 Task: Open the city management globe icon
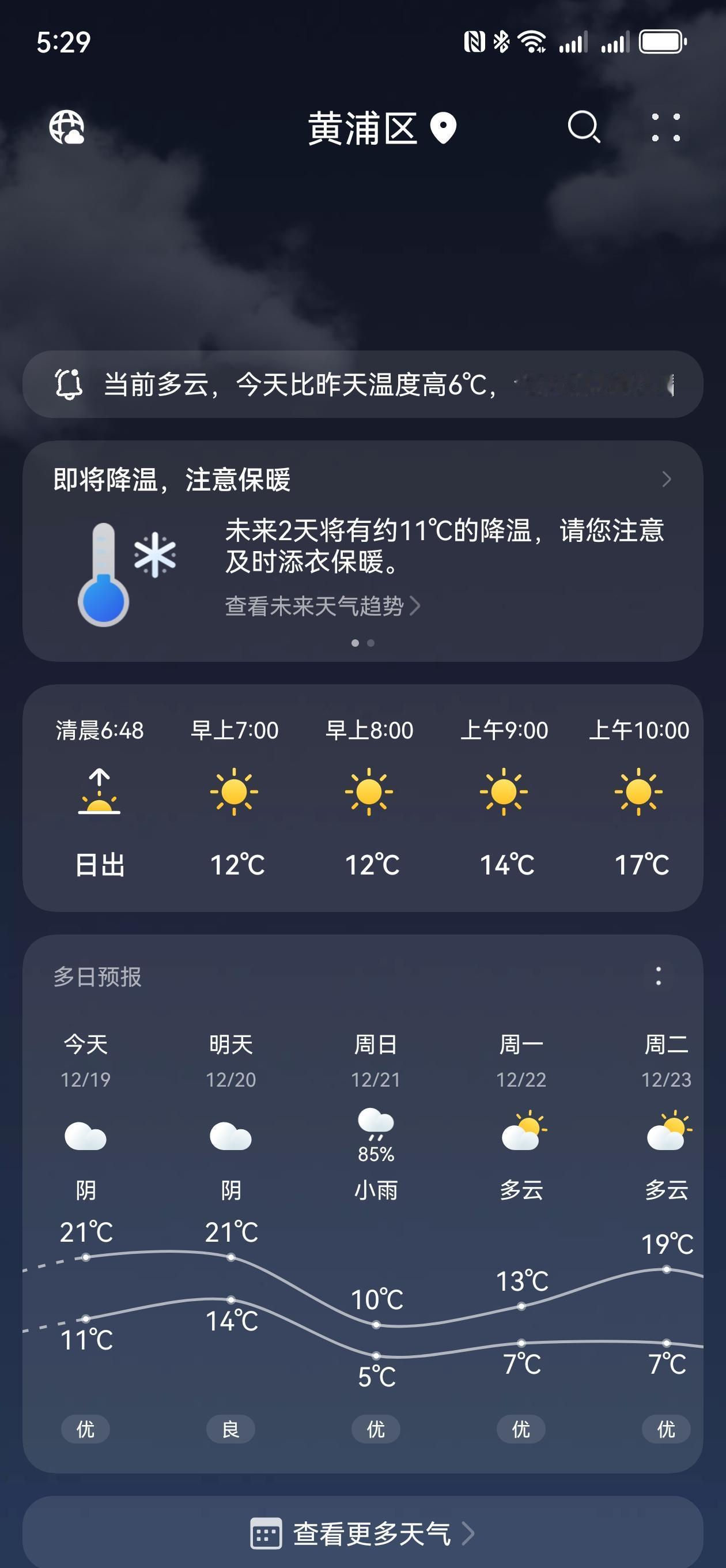(x=67, y=129)
